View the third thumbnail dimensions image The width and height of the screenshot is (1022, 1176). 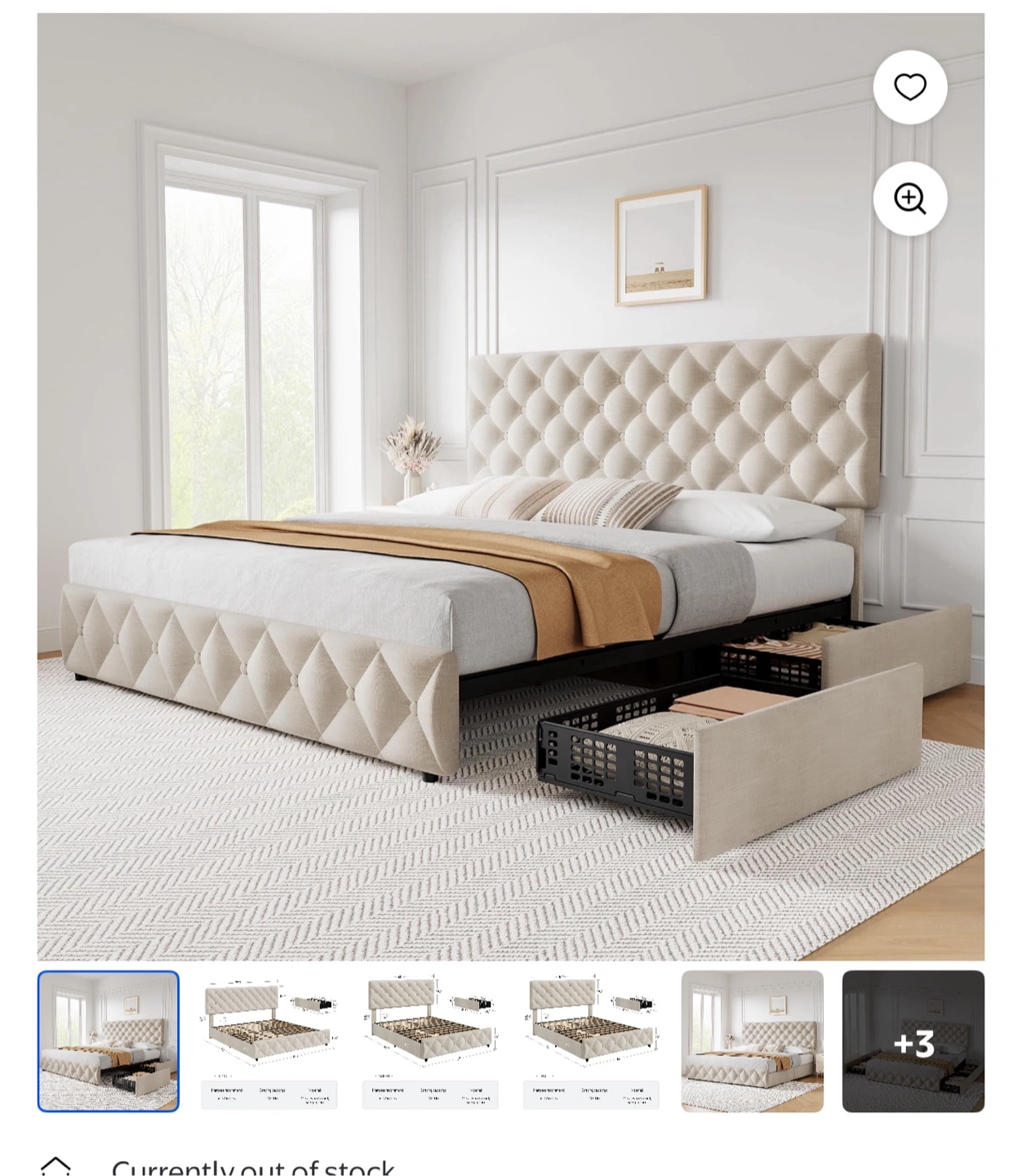[430, 1041]
